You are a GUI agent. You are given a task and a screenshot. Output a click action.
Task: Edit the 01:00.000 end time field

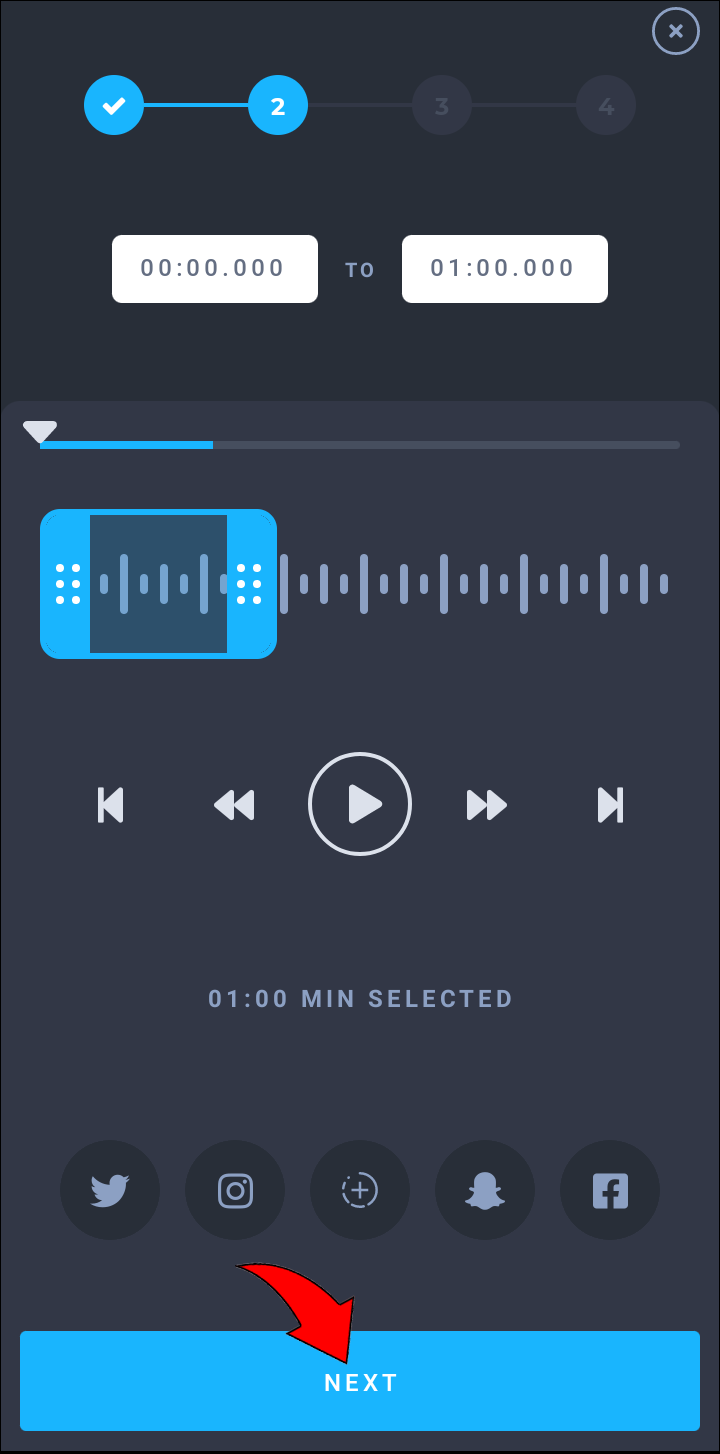pyautogui.click(x=504, y=268)
